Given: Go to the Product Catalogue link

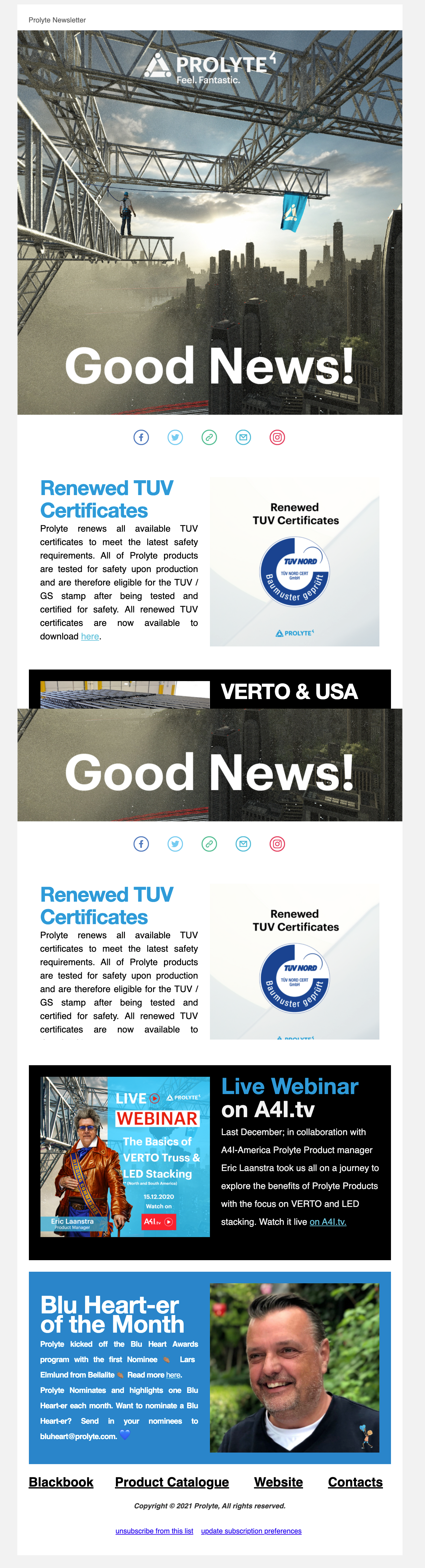Looking at the screenshot, I should [172, 1482].
